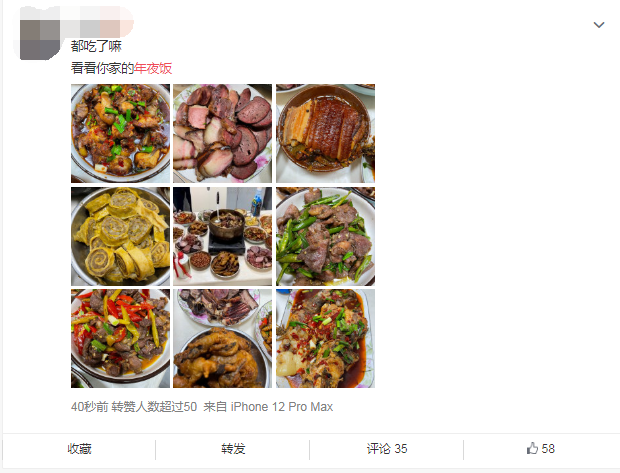Expand the post options chevron
The height and width of the screenshot is (473, 620).
tap(598, 25)
